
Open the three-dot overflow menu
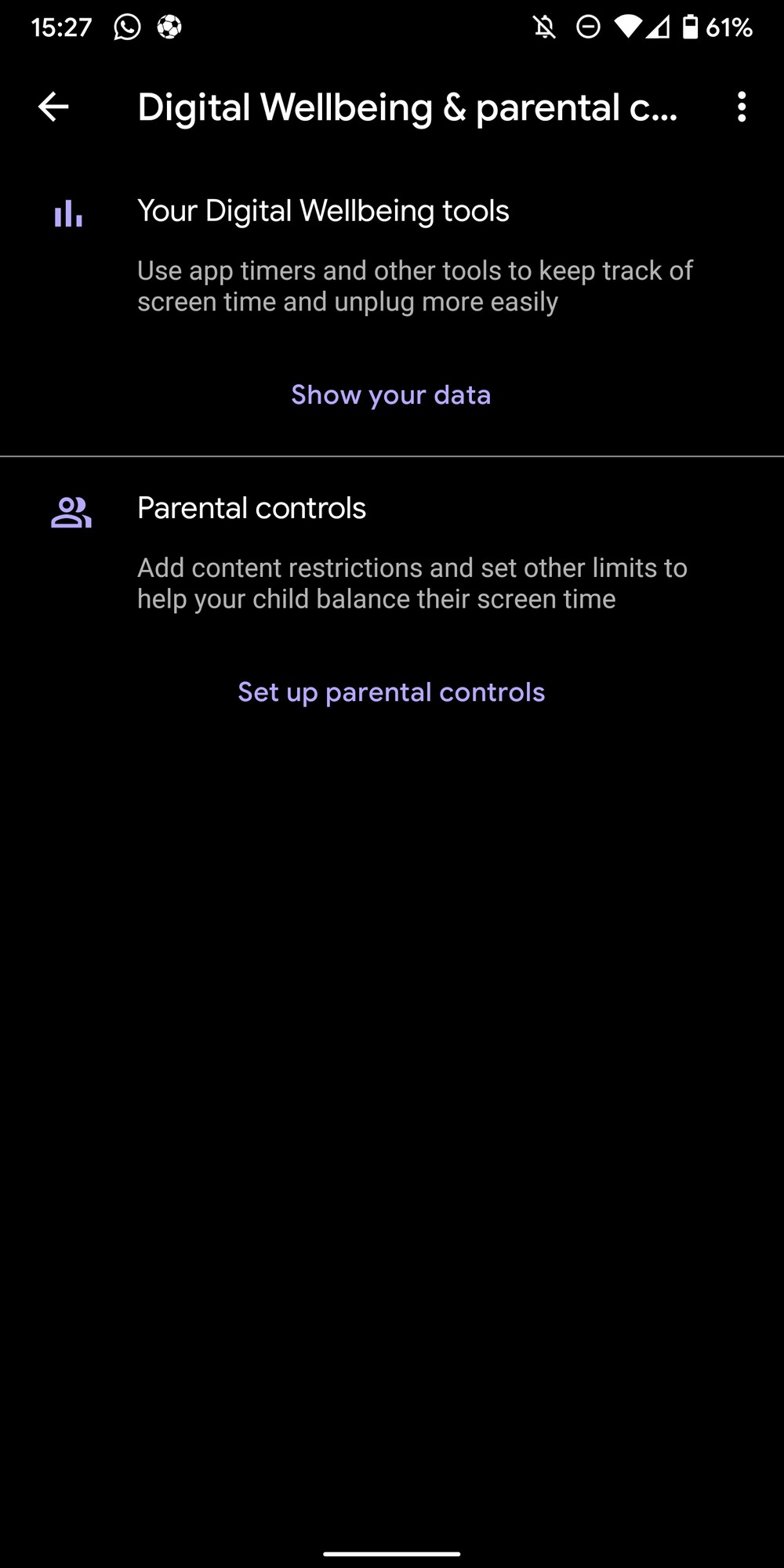pos(741,107)
